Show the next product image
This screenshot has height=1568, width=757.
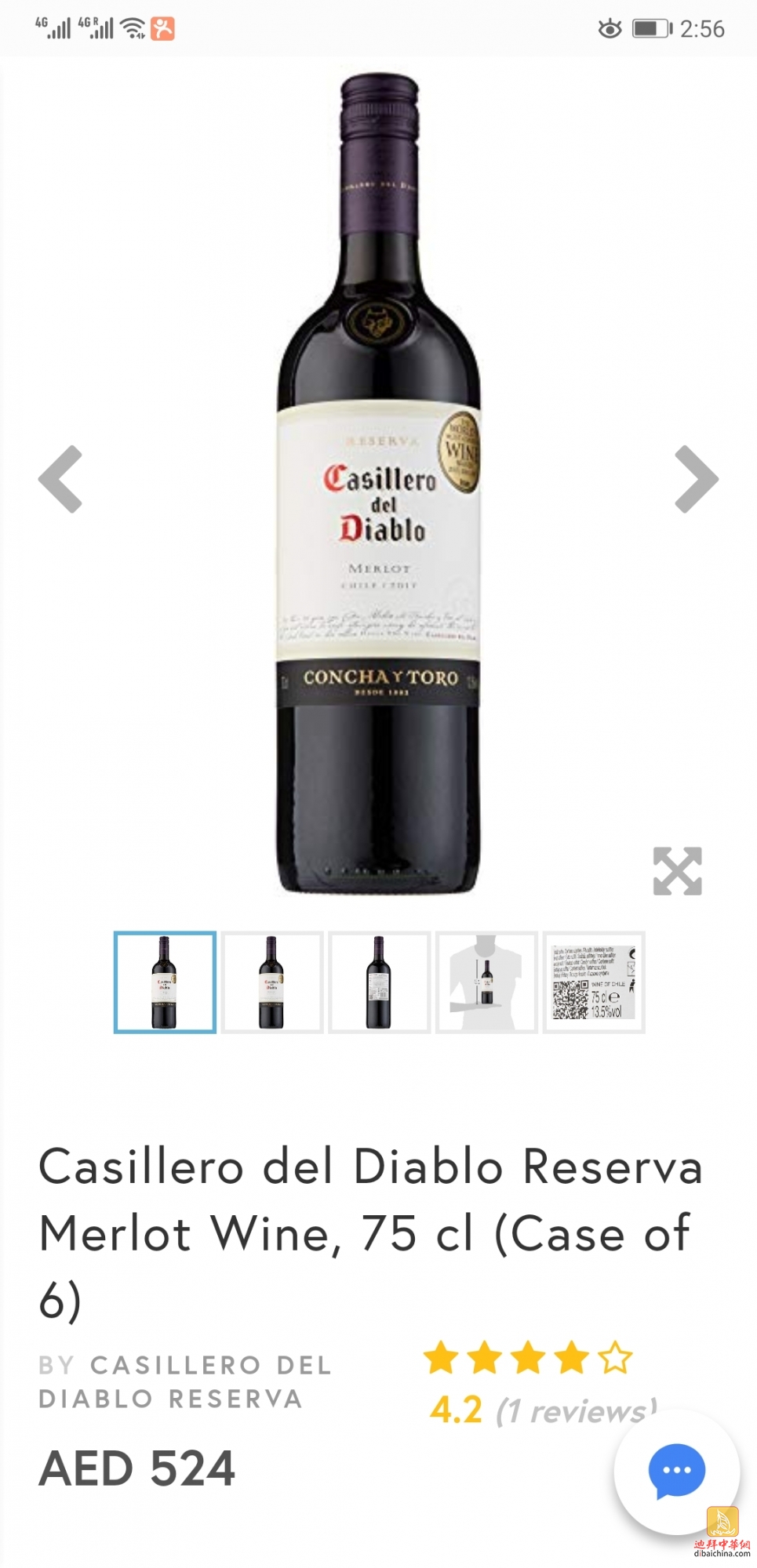click(x=696, y=479)
